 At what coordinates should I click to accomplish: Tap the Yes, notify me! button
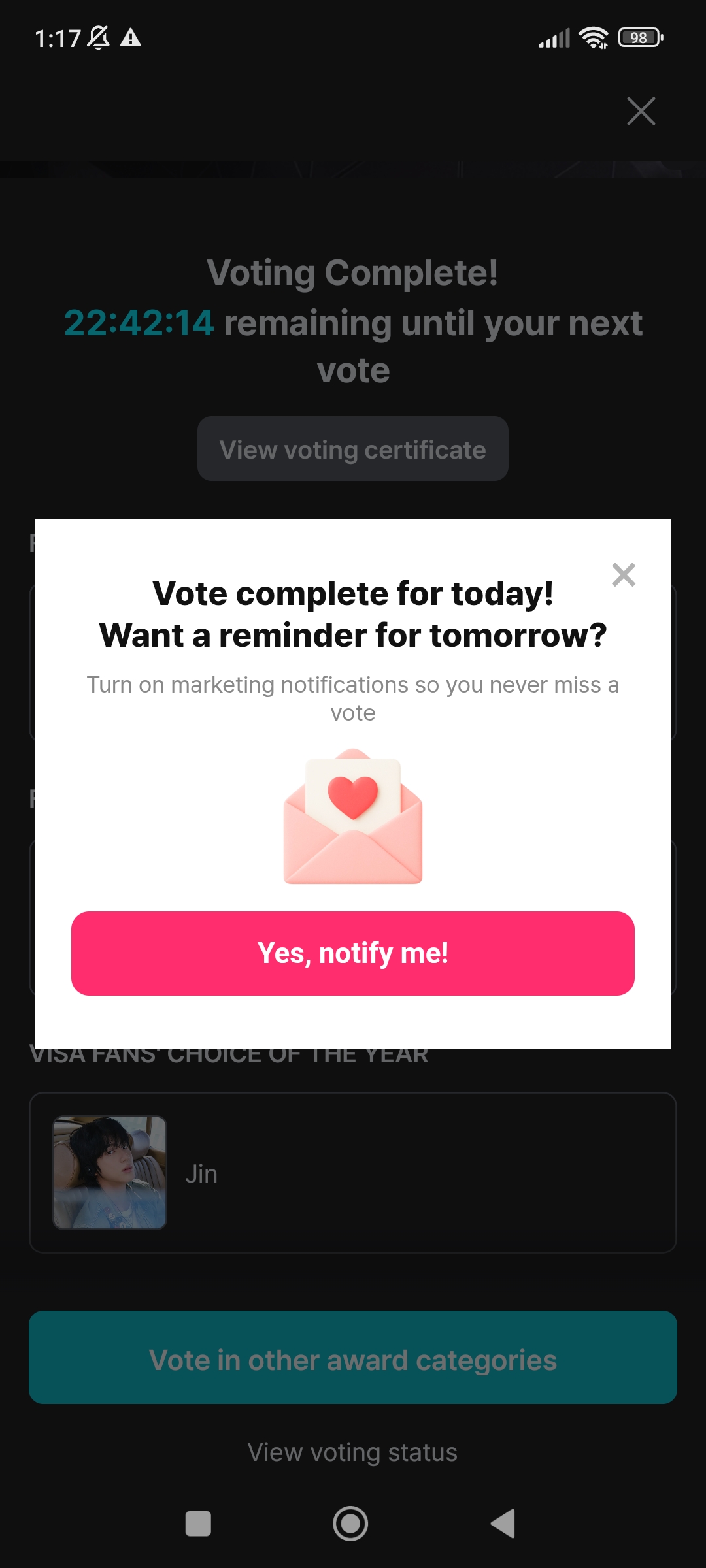pyautogui.click(x=353, y=953)
